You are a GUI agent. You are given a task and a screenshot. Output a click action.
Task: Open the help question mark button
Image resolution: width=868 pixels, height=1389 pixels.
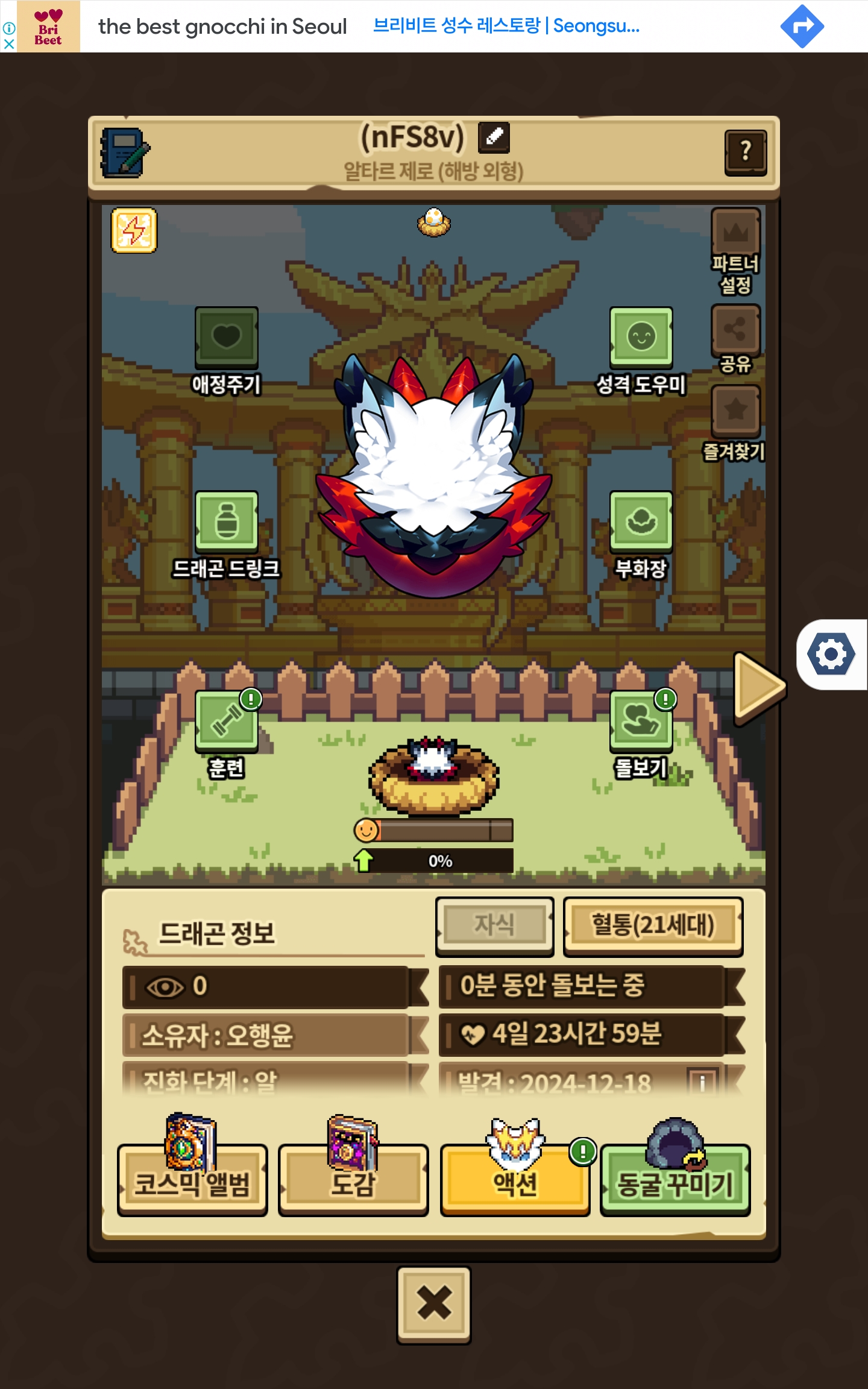click(x=746, y=152)
